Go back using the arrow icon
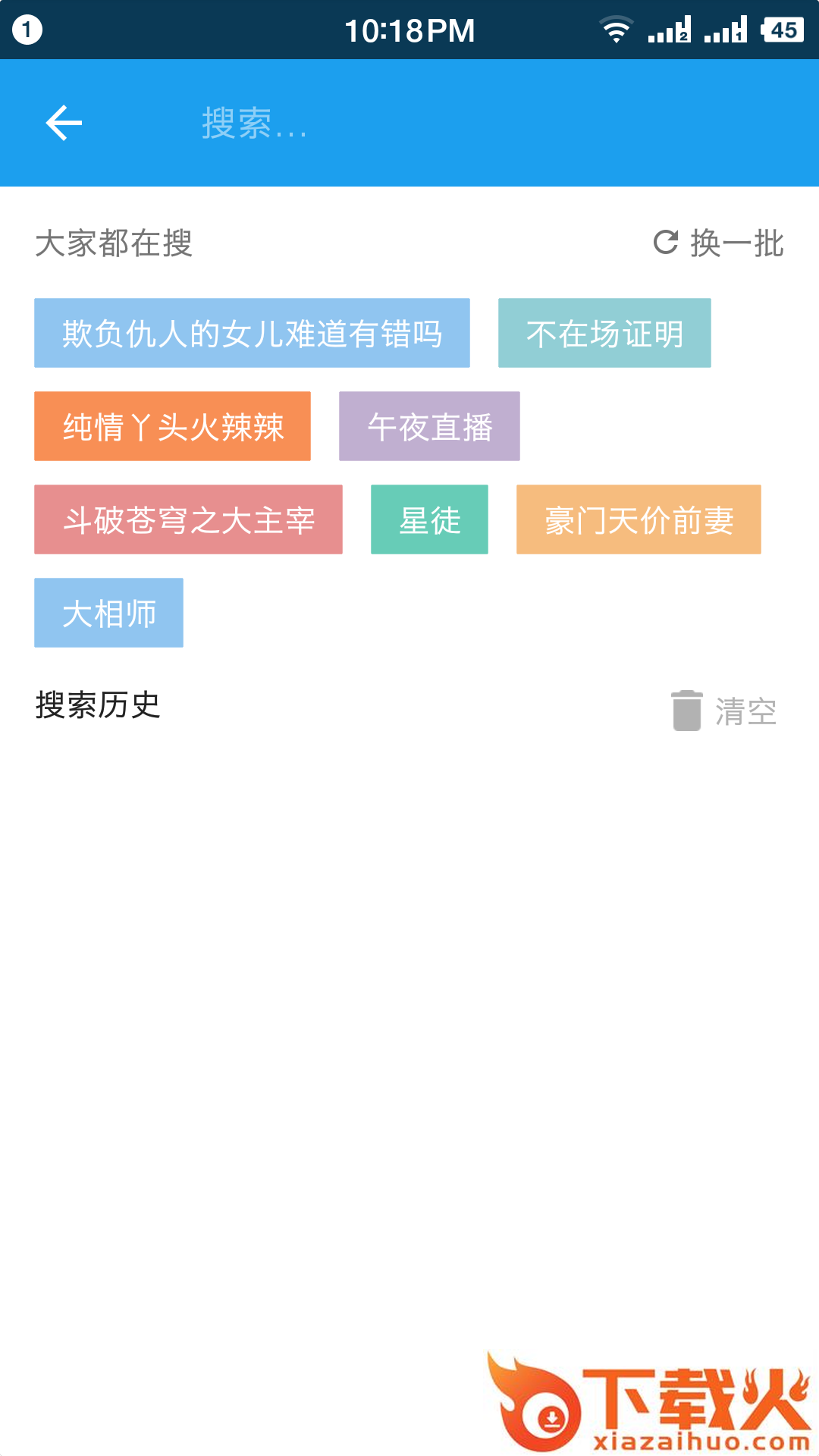 tap(64, 123)
